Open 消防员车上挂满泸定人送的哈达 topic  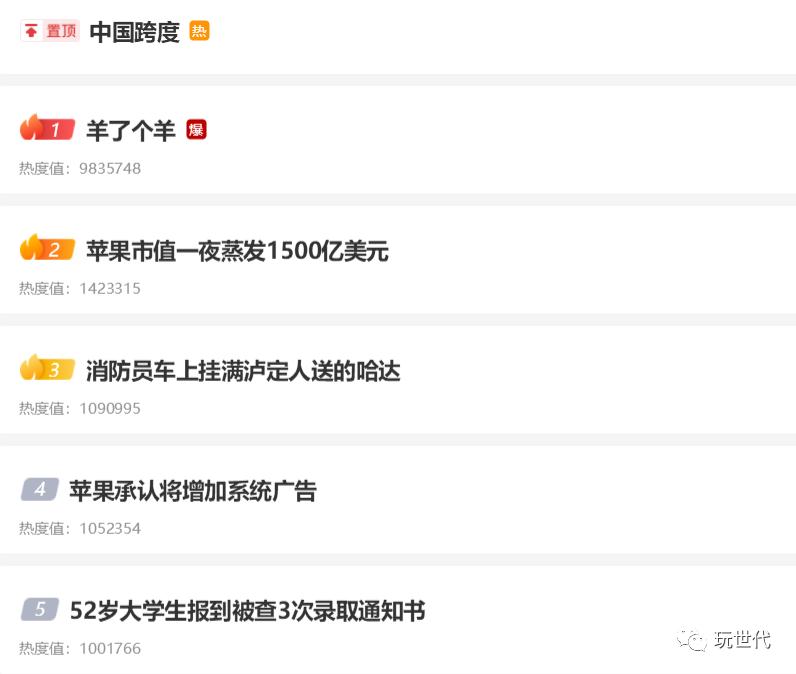243,371
